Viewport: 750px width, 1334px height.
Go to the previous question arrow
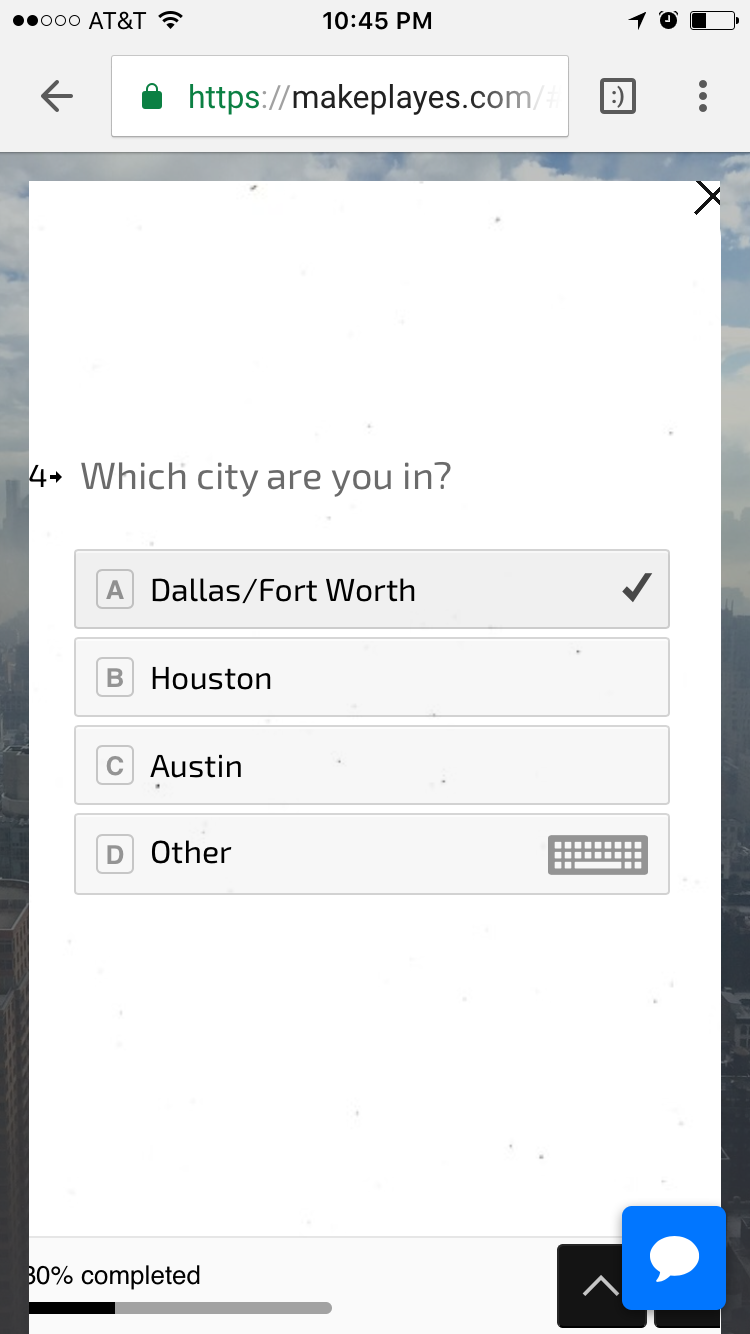pyautogui.click(x=598, y=1287)
